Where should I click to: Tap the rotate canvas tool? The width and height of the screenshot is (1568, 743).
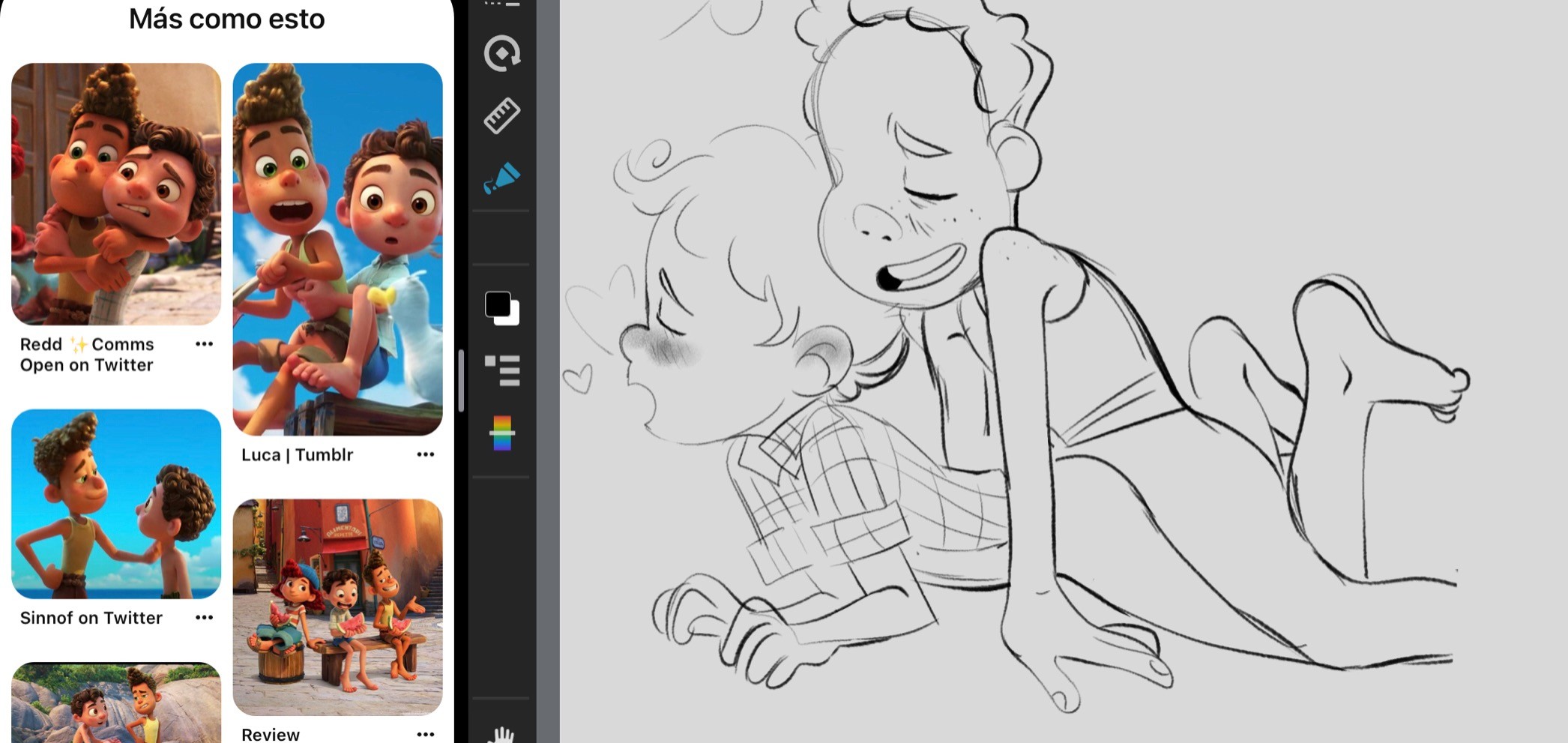(501, 53)
